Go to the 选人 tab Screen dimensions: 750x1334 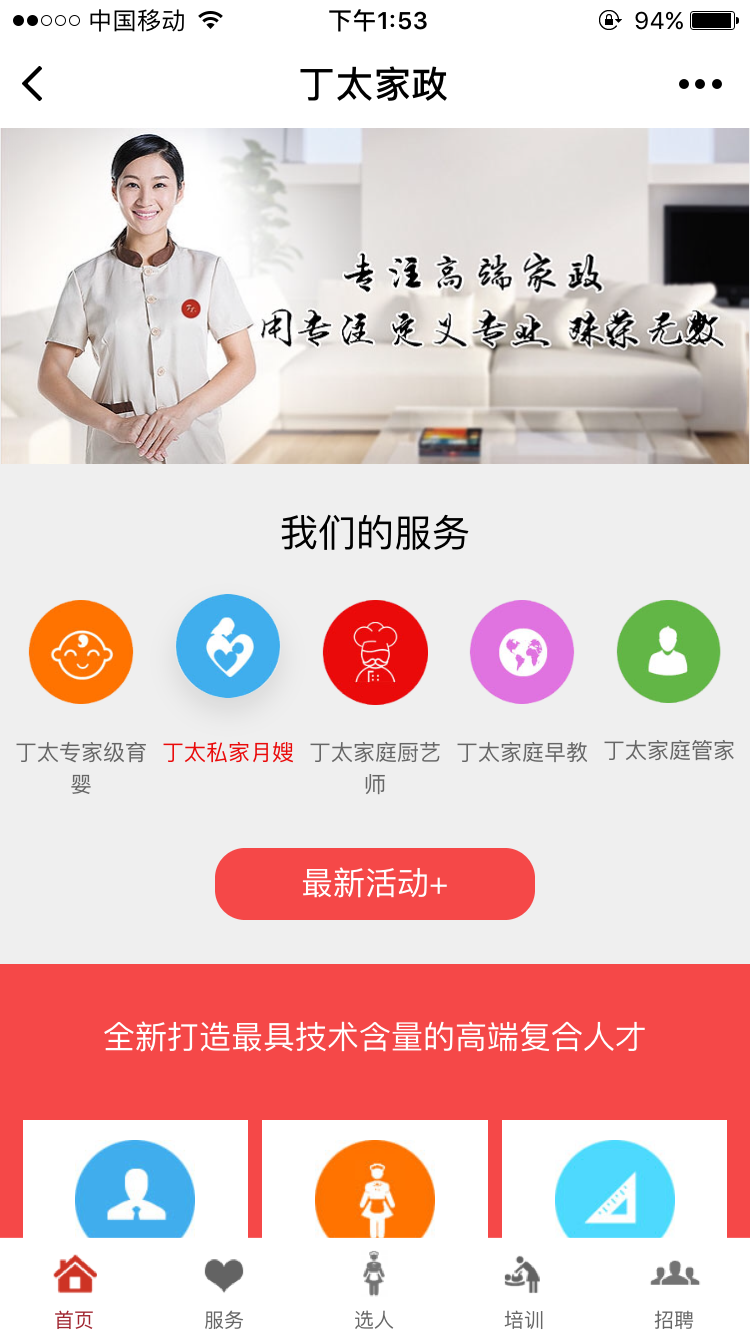(374, 1290)
